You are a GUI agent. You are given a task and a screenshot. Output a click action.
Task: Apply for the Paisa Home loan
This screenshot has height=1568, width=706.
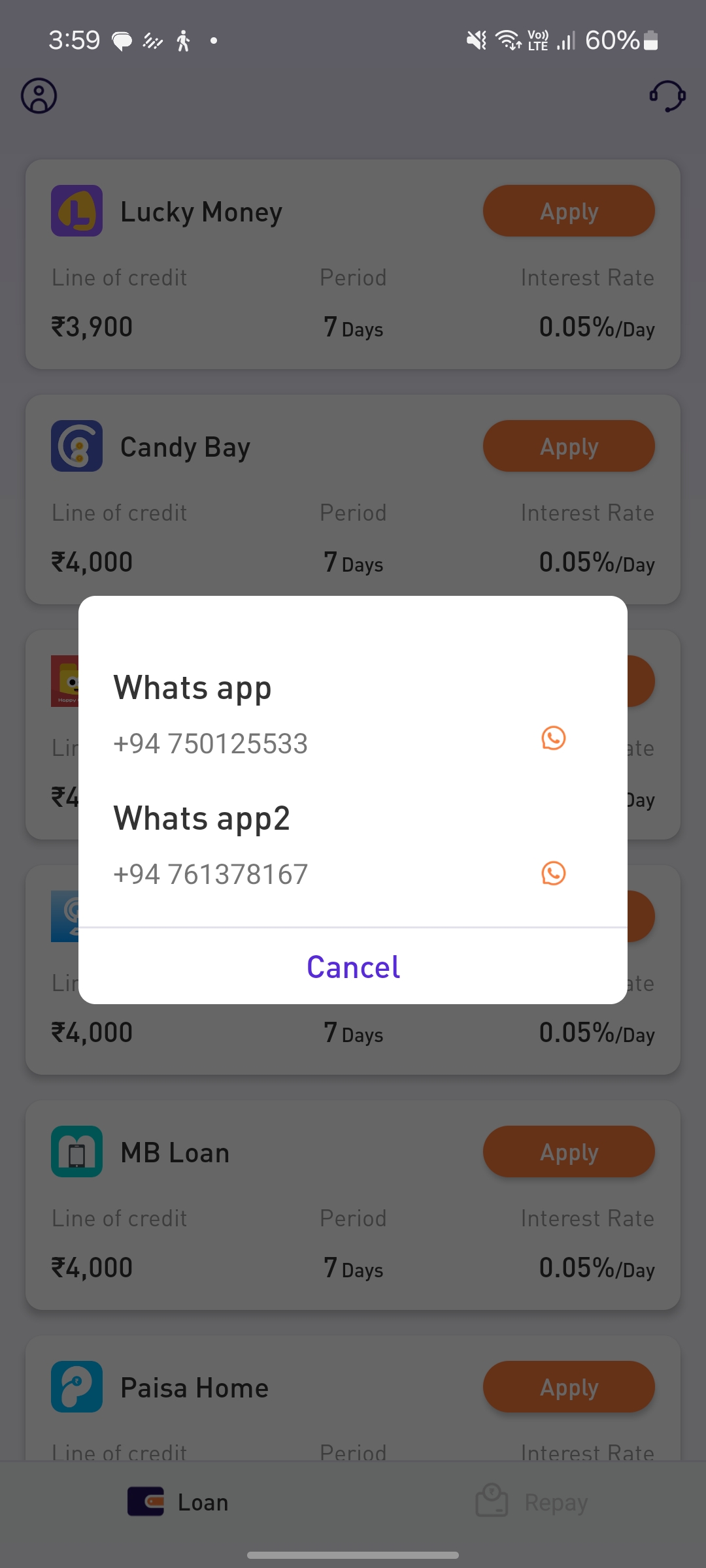click(569, 1387)
